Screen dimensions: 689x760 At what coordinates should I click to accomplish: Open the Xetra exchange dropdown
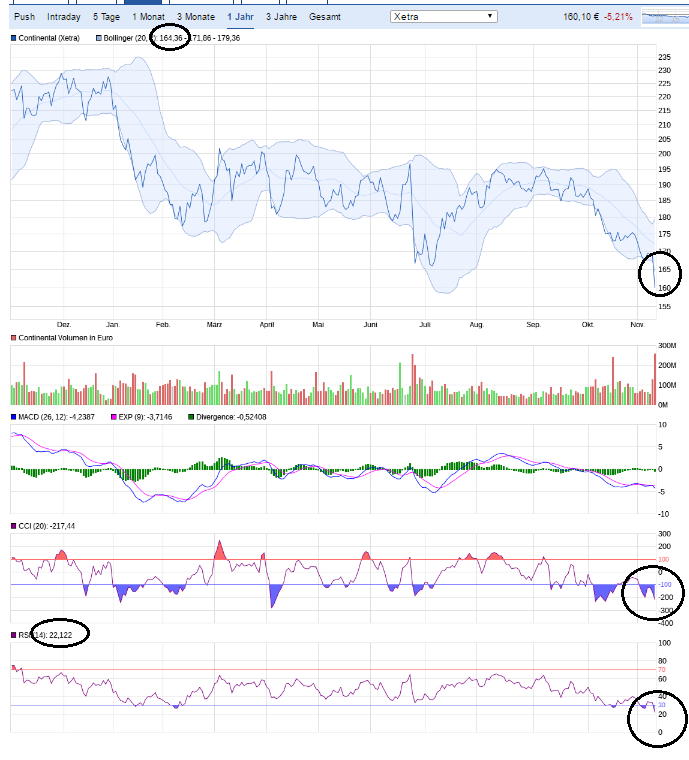coord(443,16)
